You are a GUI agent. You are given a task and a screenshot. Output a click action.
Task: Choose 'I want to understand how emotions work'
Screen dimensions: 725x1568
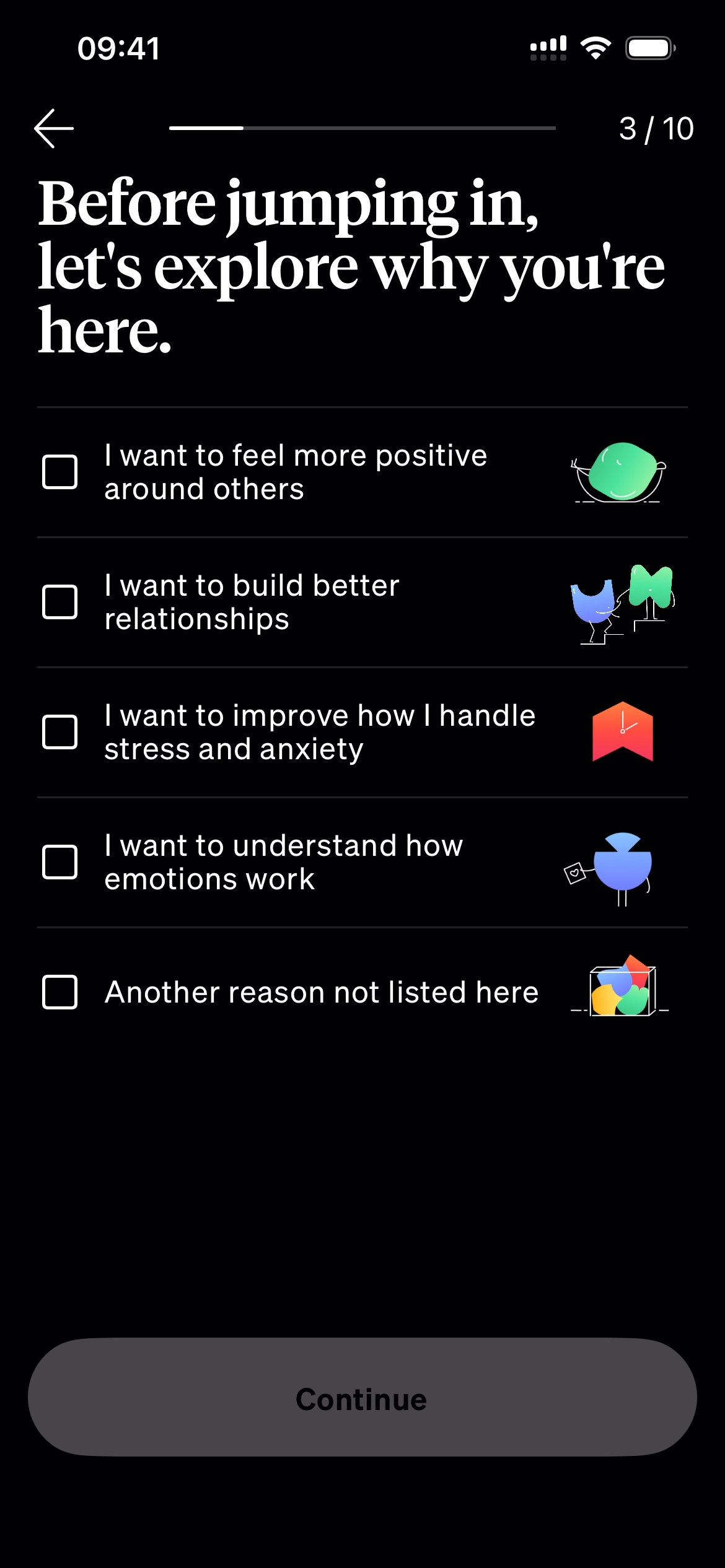(x=60, y=862)
